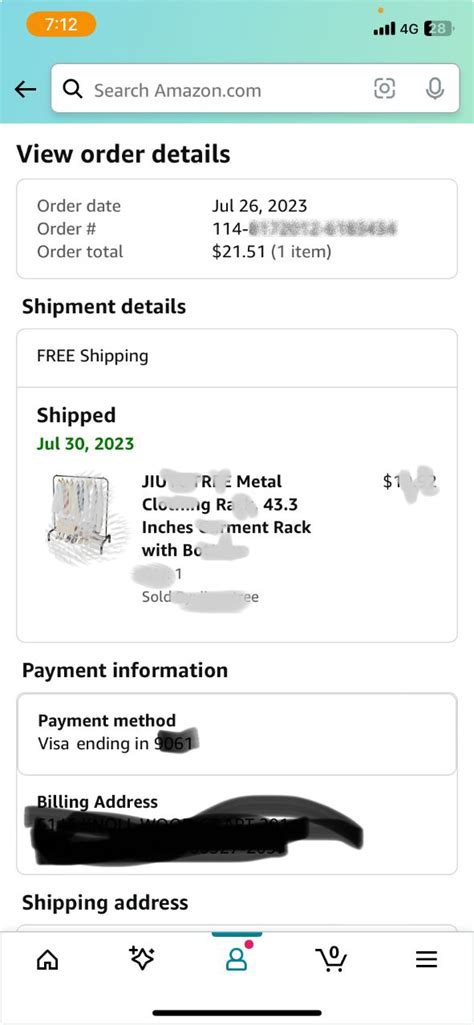Open the shopping cart tab
Viewport: 474px width, 1025px height.
(x=331, y=958)
